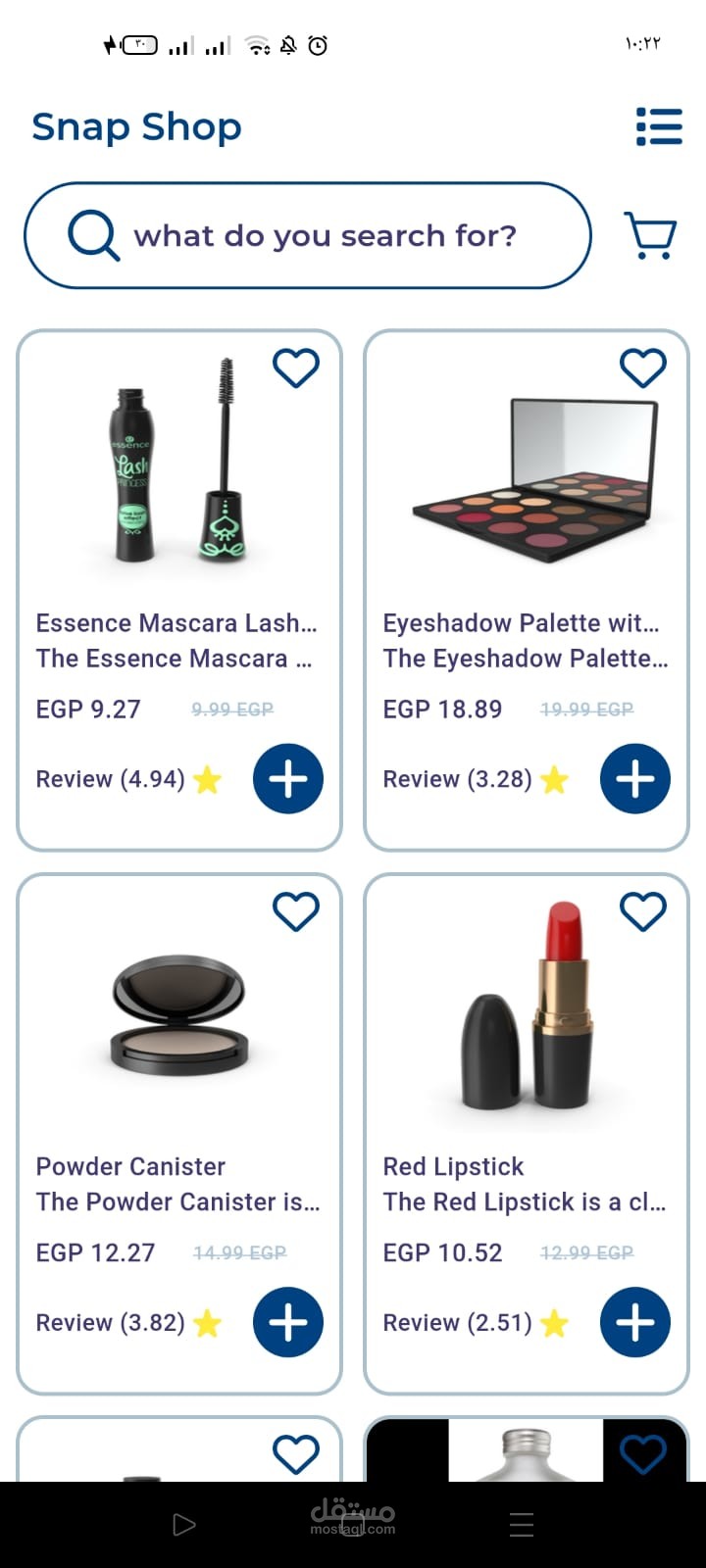This screenshot has width=706, height=1568.
Task: Favorite the Powder Canister
Action: pyautogui.click(x=295, y=911)
